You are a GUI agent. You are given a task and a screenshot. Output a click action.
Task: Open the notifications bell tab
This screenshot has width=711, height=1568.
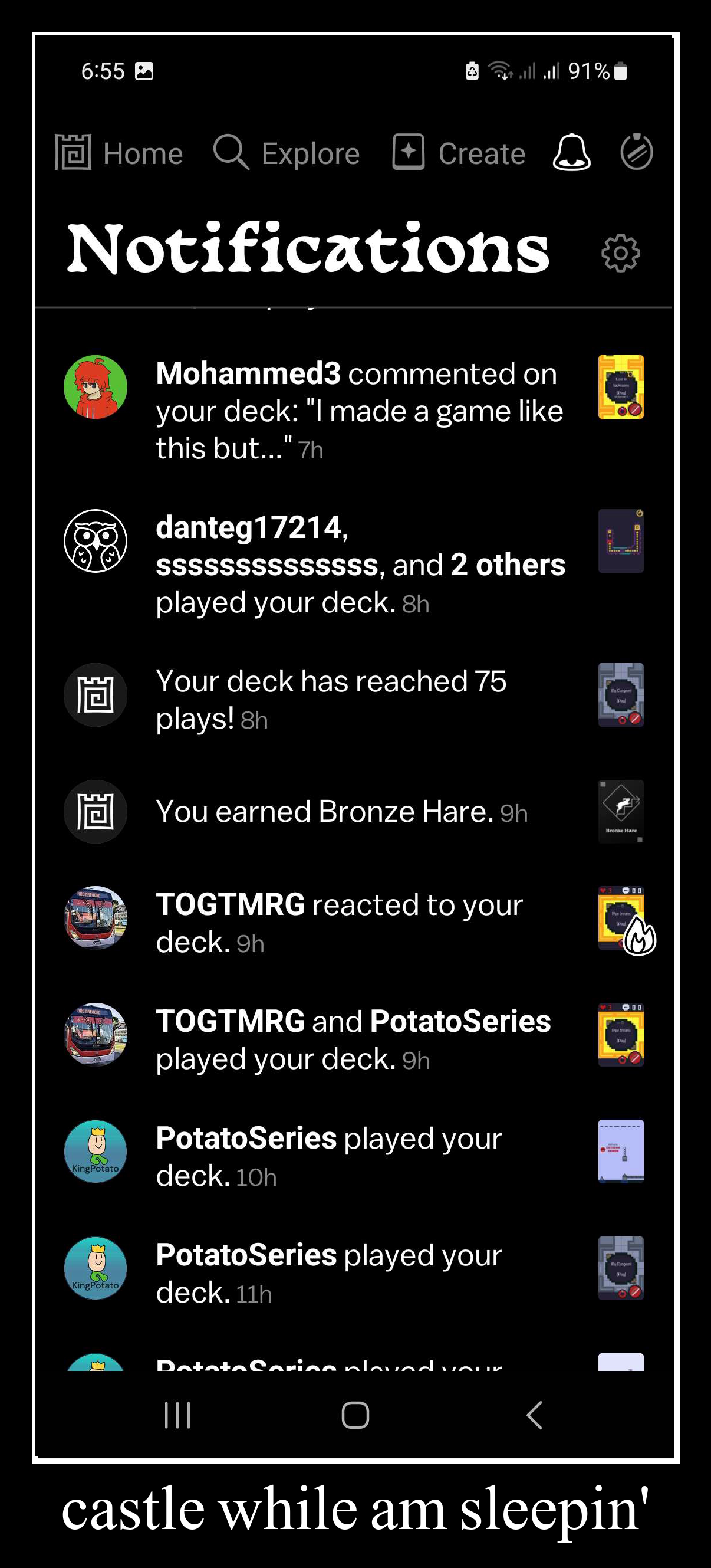click(x=571, y=152)
